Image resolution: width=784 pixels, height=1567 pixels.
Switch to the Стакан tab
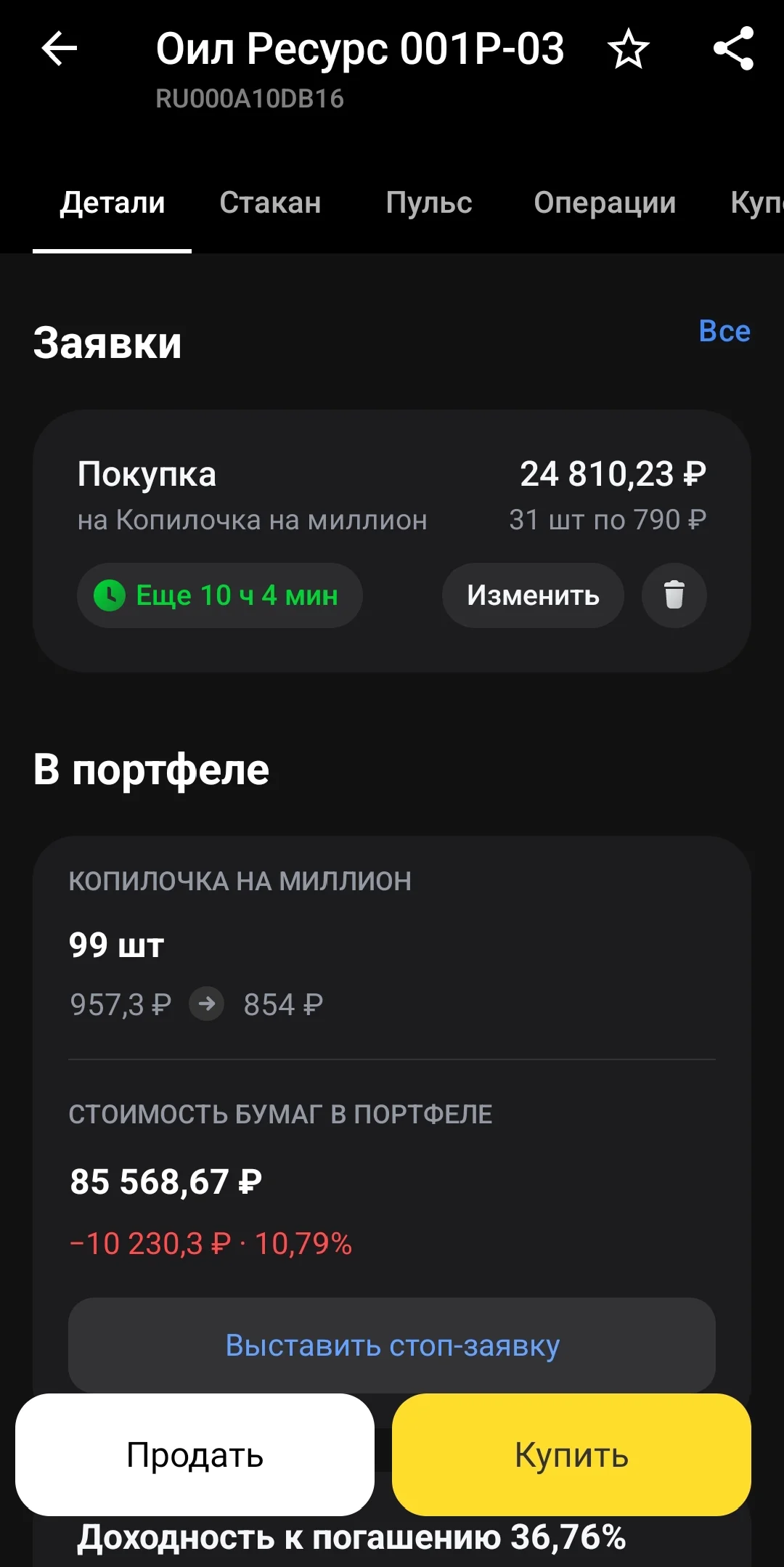(270, 203)
